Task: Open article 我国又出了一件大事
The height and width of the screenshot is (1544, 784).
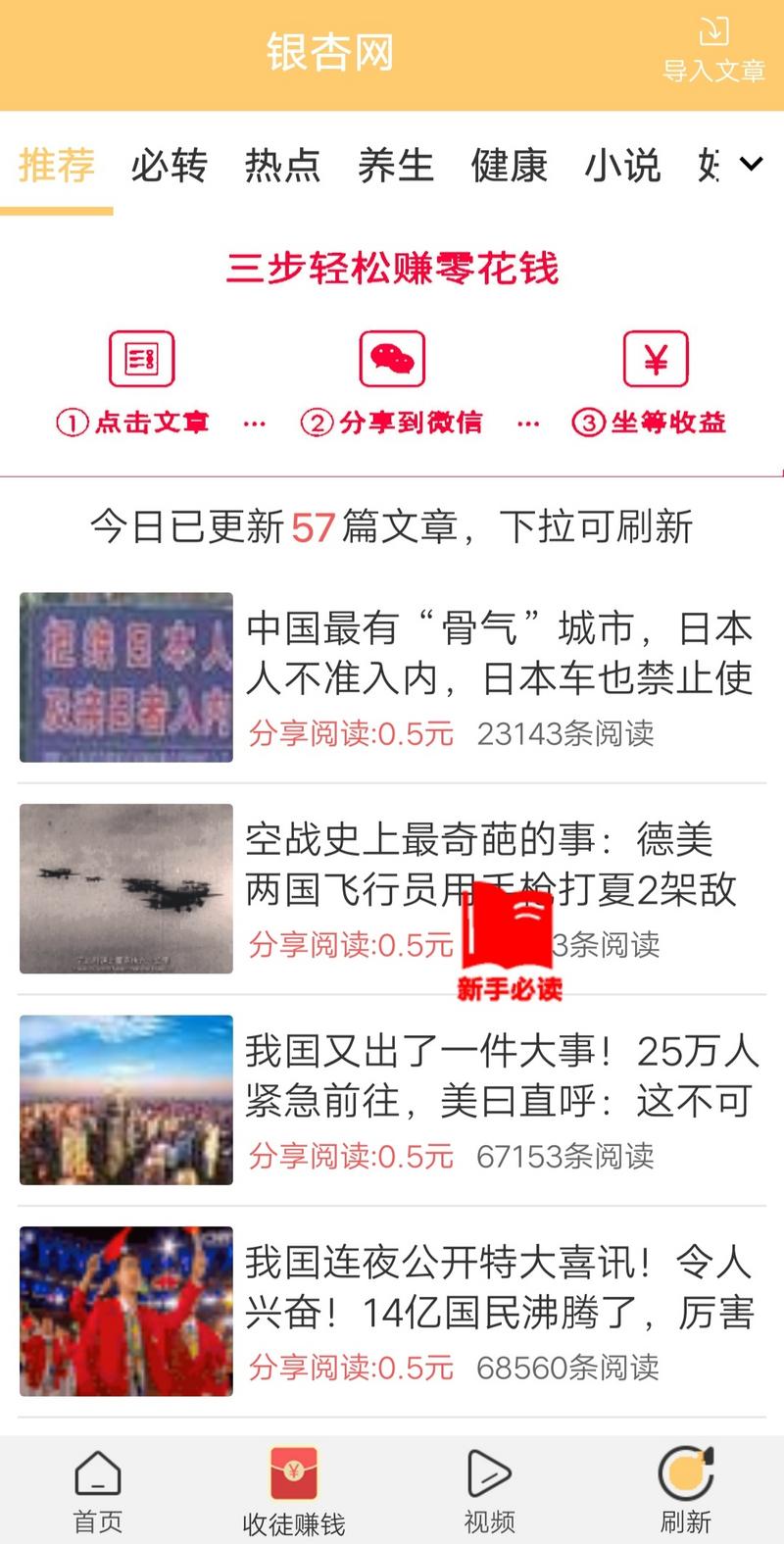Action: [x=498, y=1076]
